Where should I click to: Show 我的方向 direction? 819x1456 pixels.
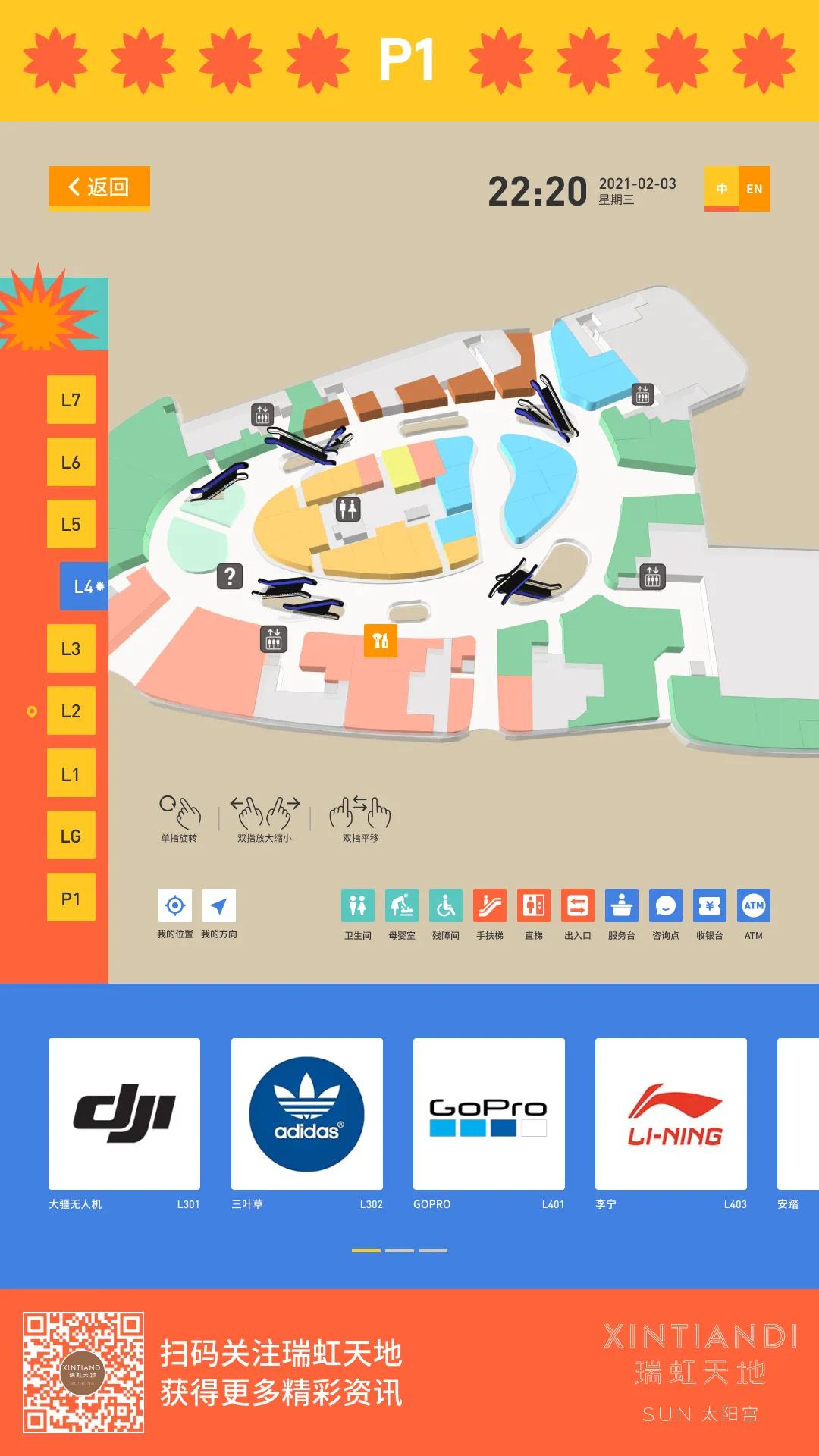[219, 905]
